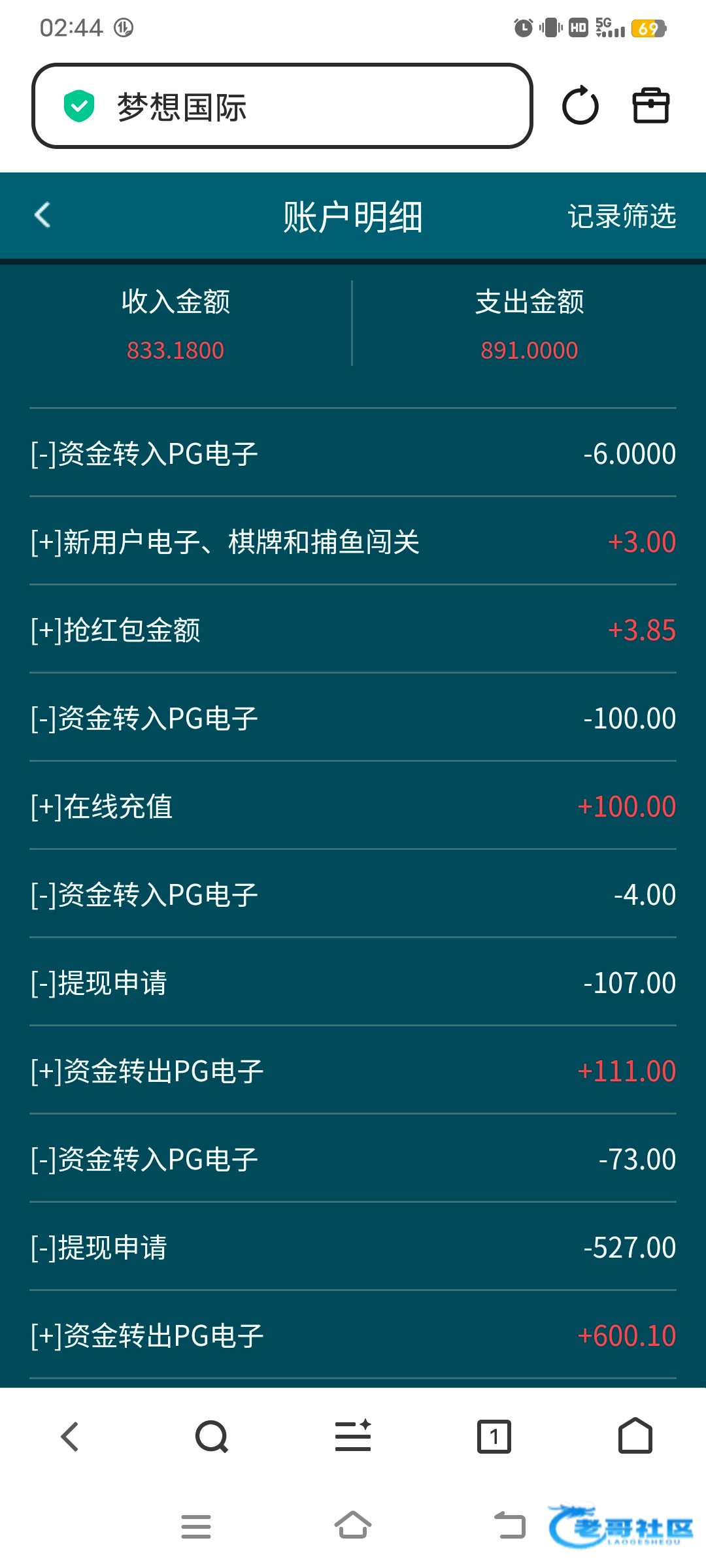Viewport: 706px width, 1568px height.
Task: Open the browser menu button
Action: (353, 1437)
